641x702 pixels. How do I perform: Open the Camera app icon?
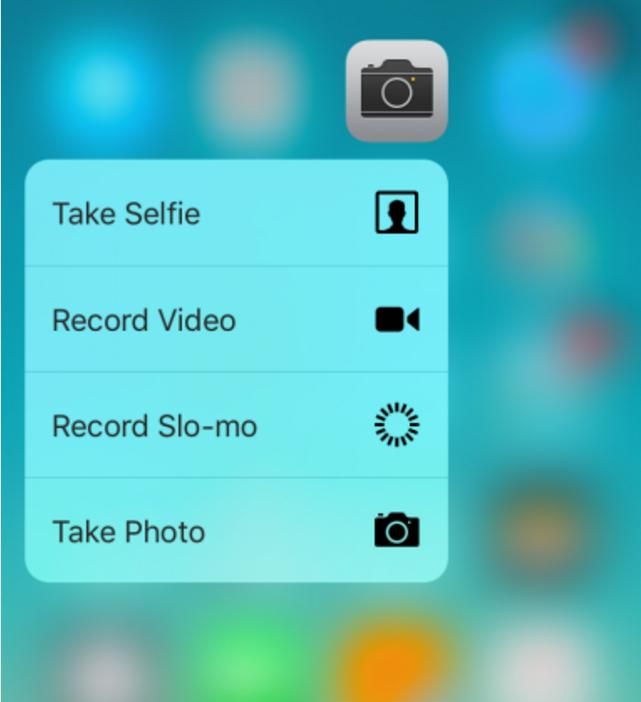point(396,91)
